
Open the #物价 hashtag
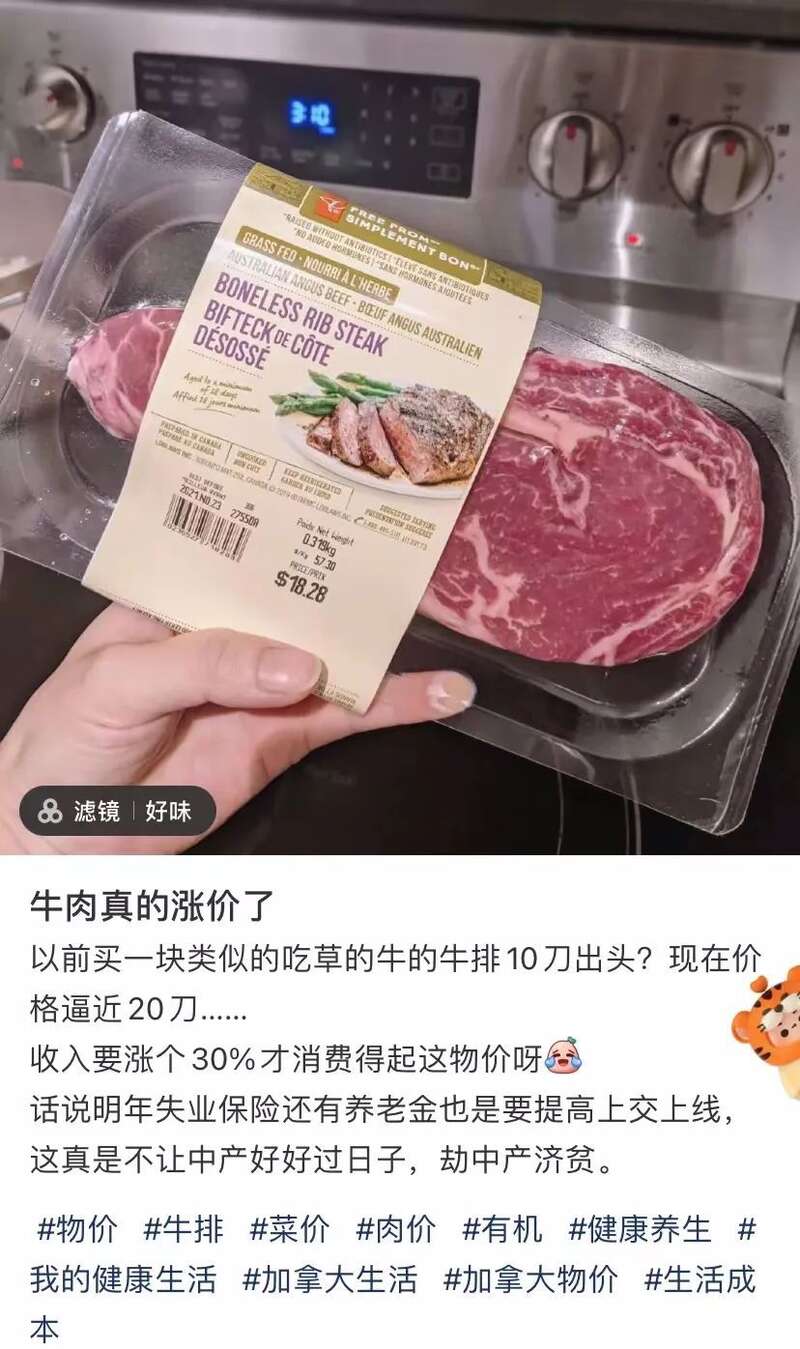pos(76,1229)
